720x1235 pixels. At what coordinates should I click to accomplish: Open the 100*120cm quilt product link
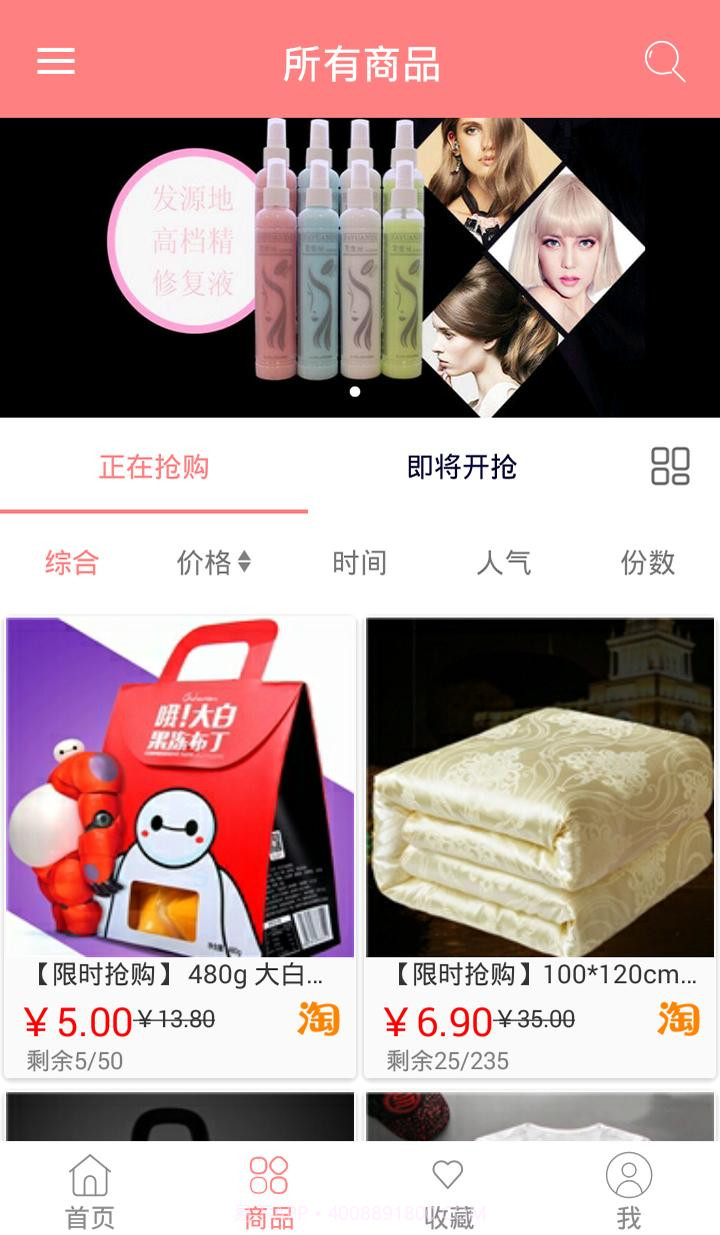click(540, 973)
